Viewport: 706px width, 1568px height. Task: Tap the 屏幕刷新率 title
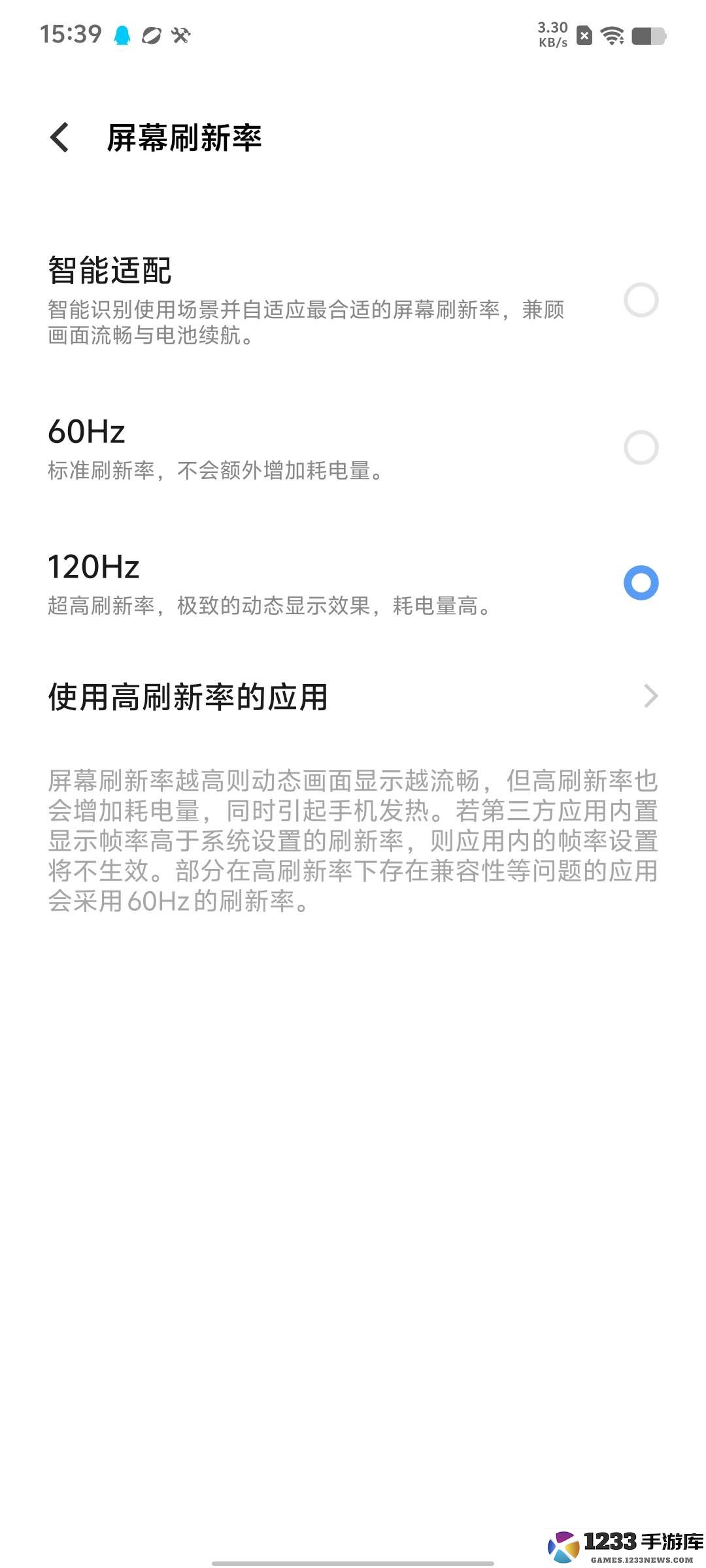pyautogui.click(x=183, y=138)
